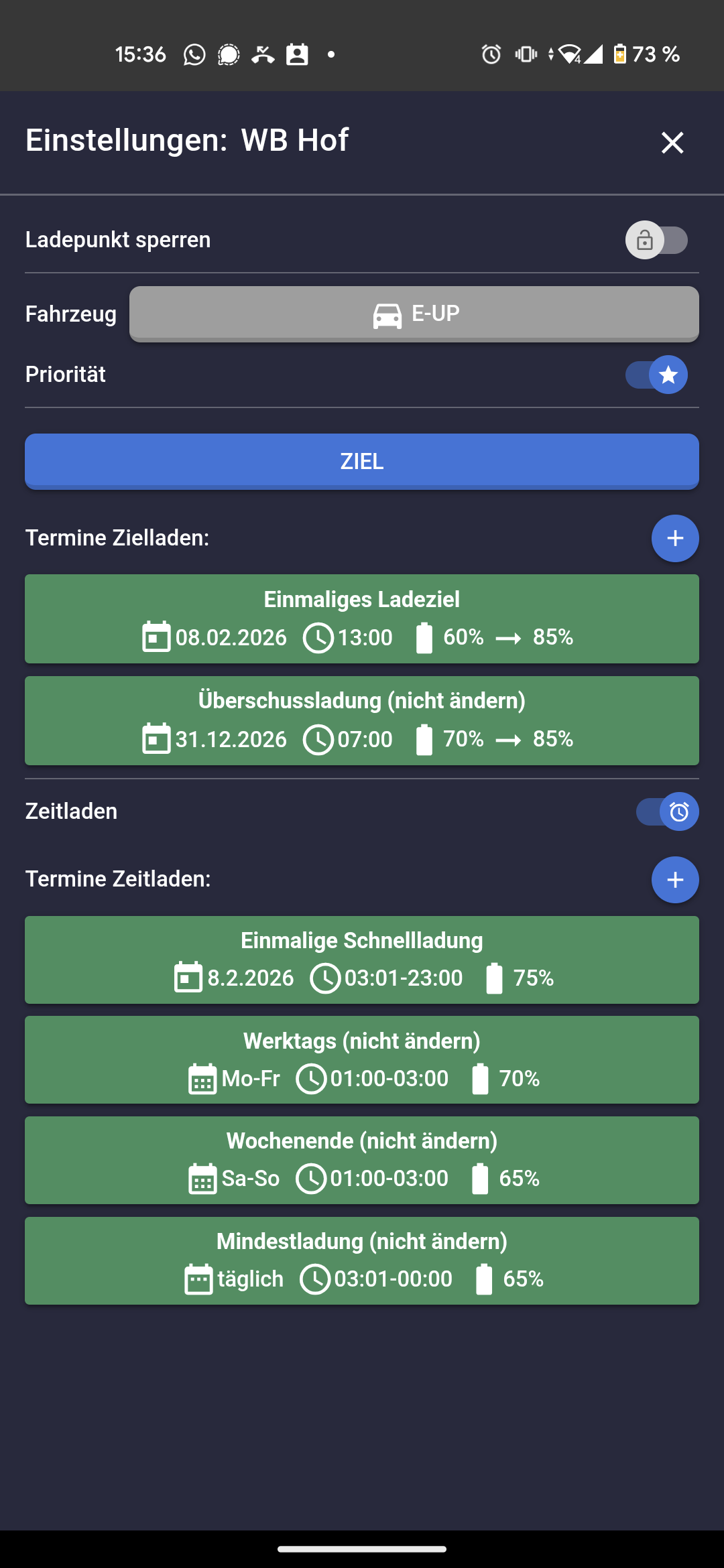Tap the blue ZIEL mode button

coord(362,461)
